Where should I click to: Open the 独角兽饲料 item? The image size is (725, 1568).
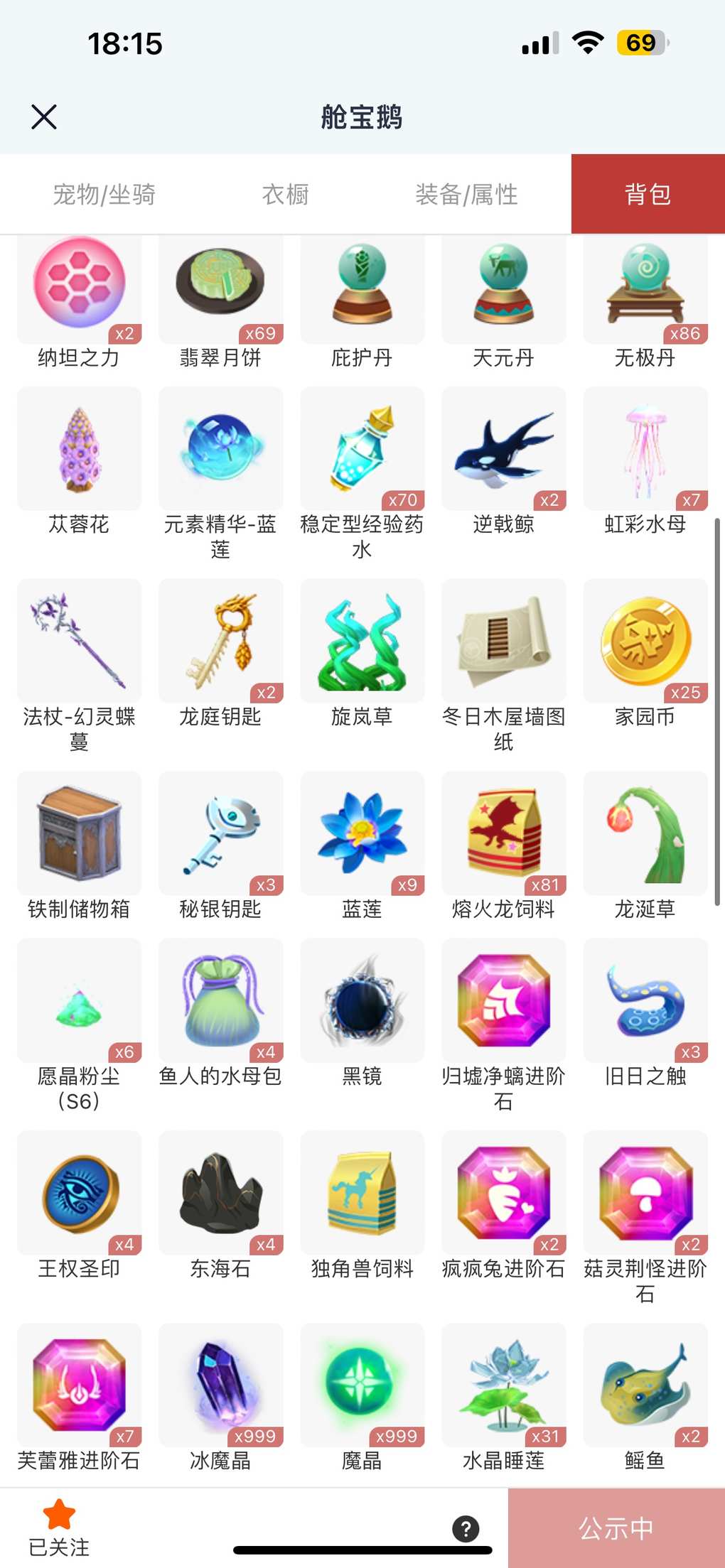point(362,1194)
